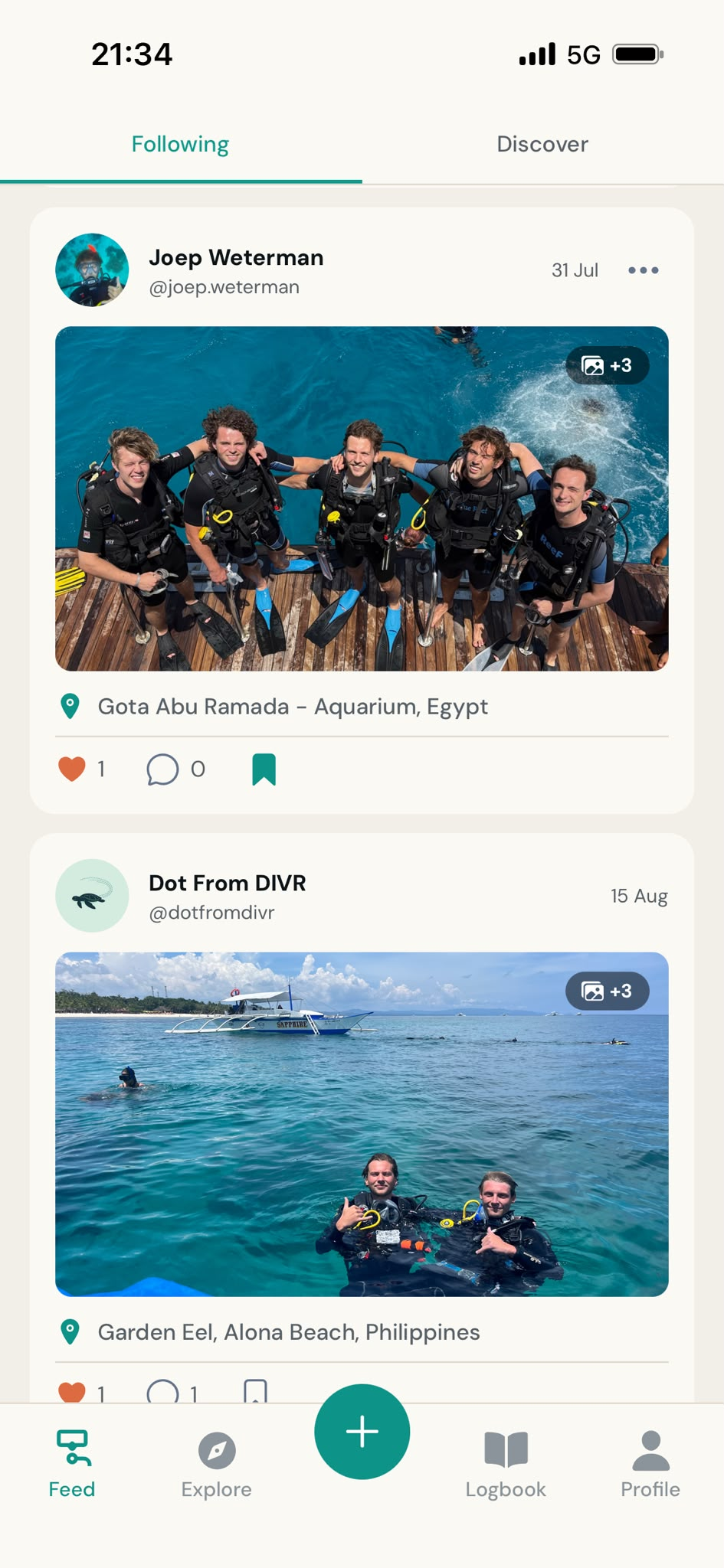
Task: Switch to the Discover tab
Action: [x=542, y=144]
